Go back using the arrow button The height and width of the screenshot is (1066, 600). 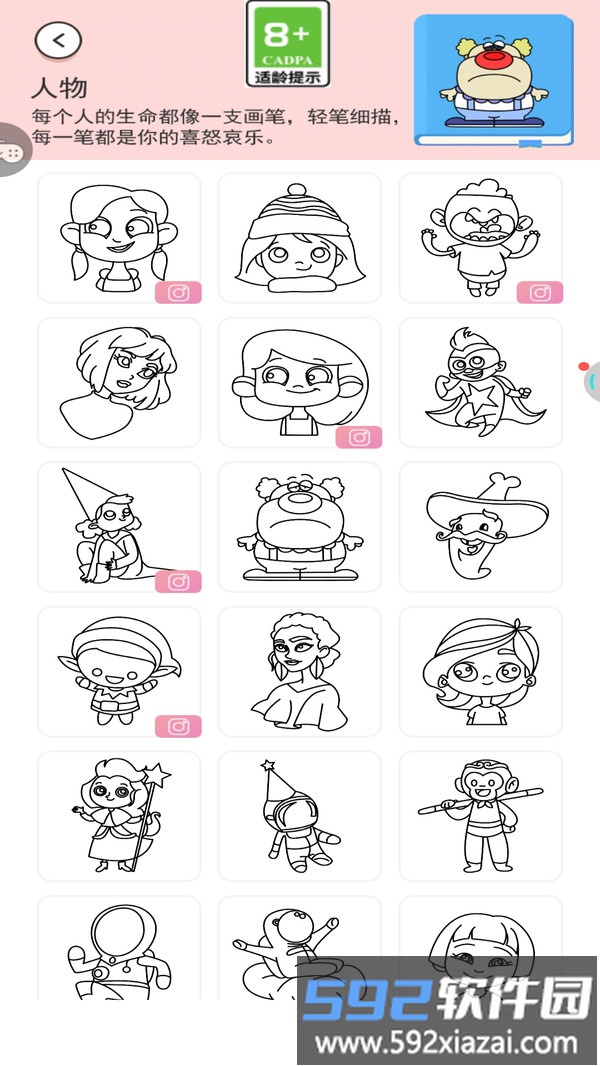(x=58, y=40)
